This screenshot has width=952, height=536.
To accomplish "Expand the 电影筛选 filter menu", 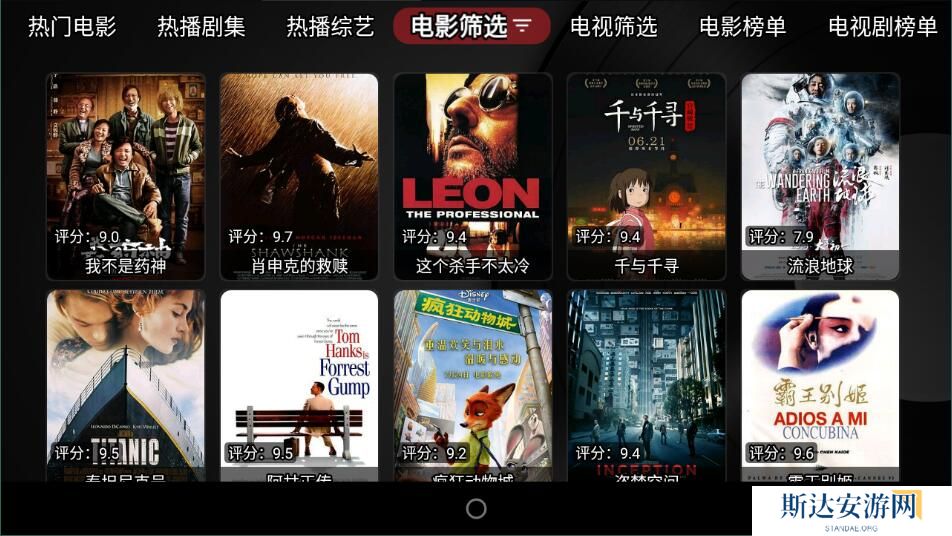I will (472, 27).
